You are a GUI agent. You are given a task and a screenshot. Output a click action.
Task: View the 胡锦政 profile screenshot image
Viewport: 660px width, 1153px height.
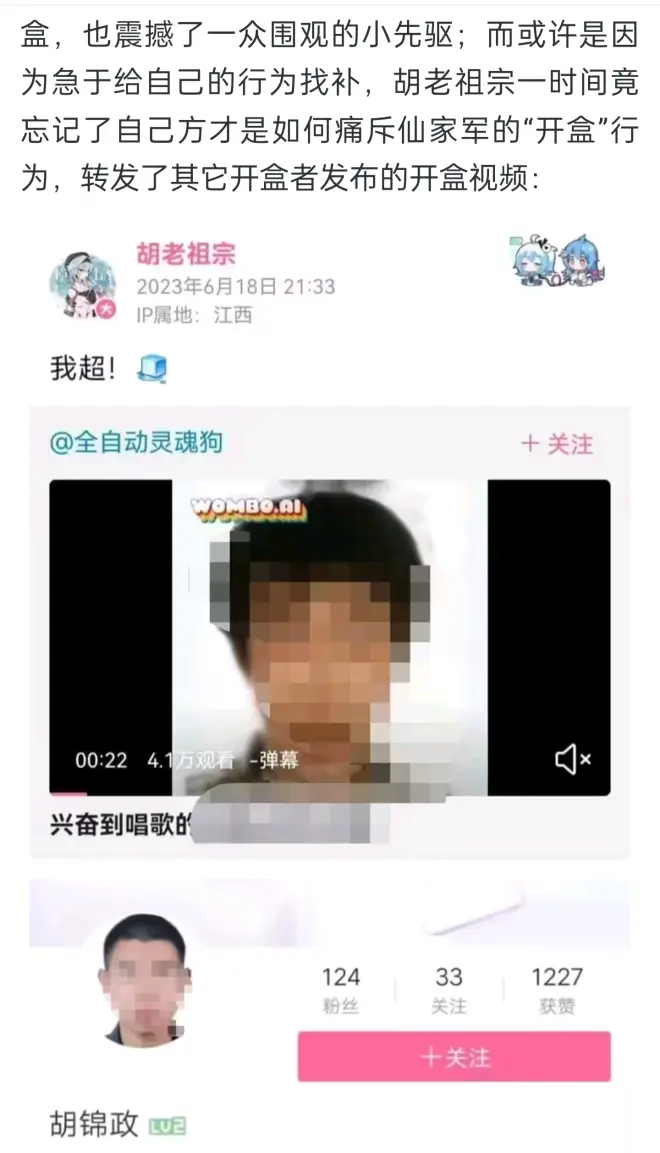click(x=330, y=1010)
